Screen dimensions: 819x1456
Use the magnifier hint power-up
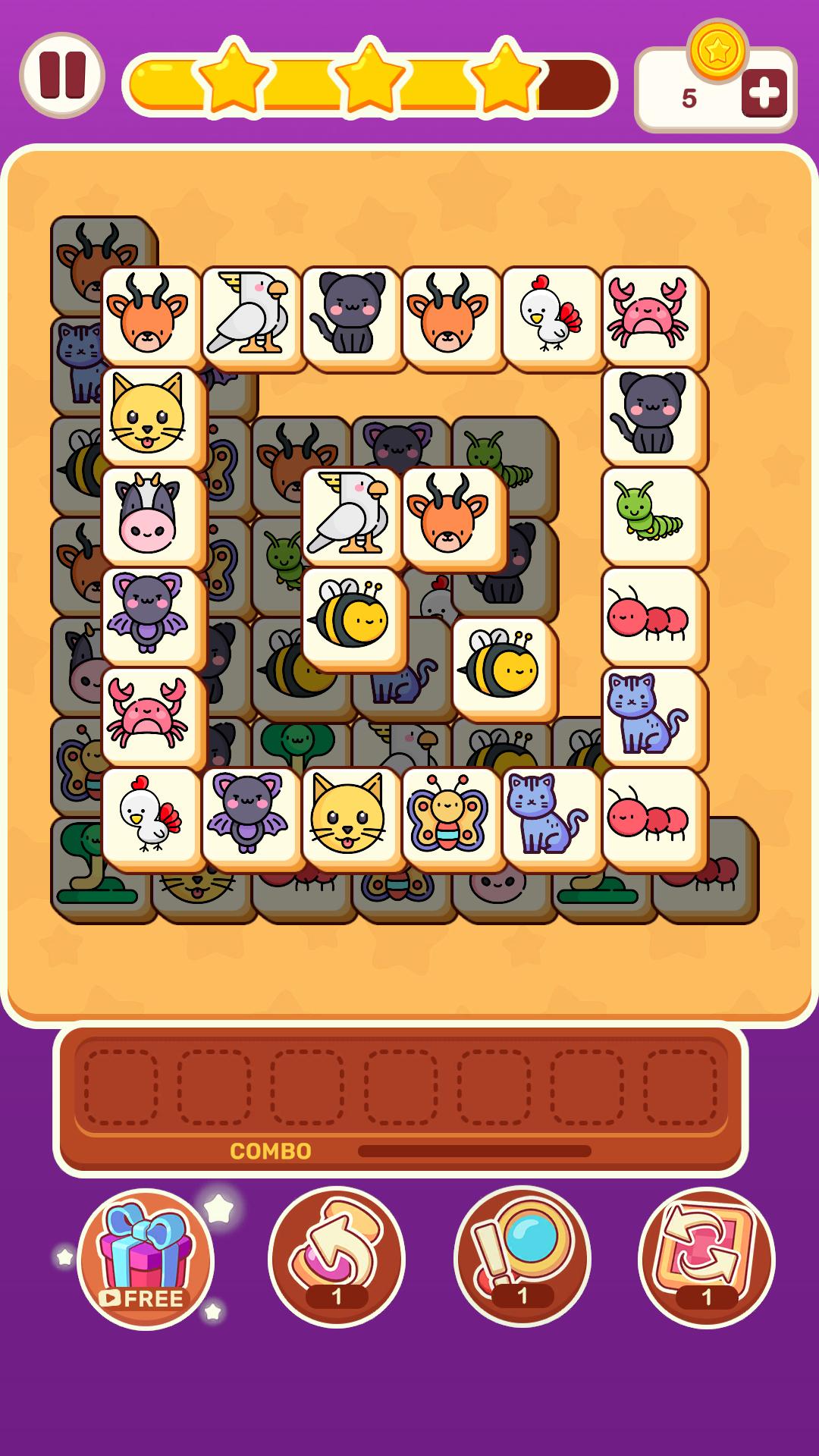[522, 1257]
